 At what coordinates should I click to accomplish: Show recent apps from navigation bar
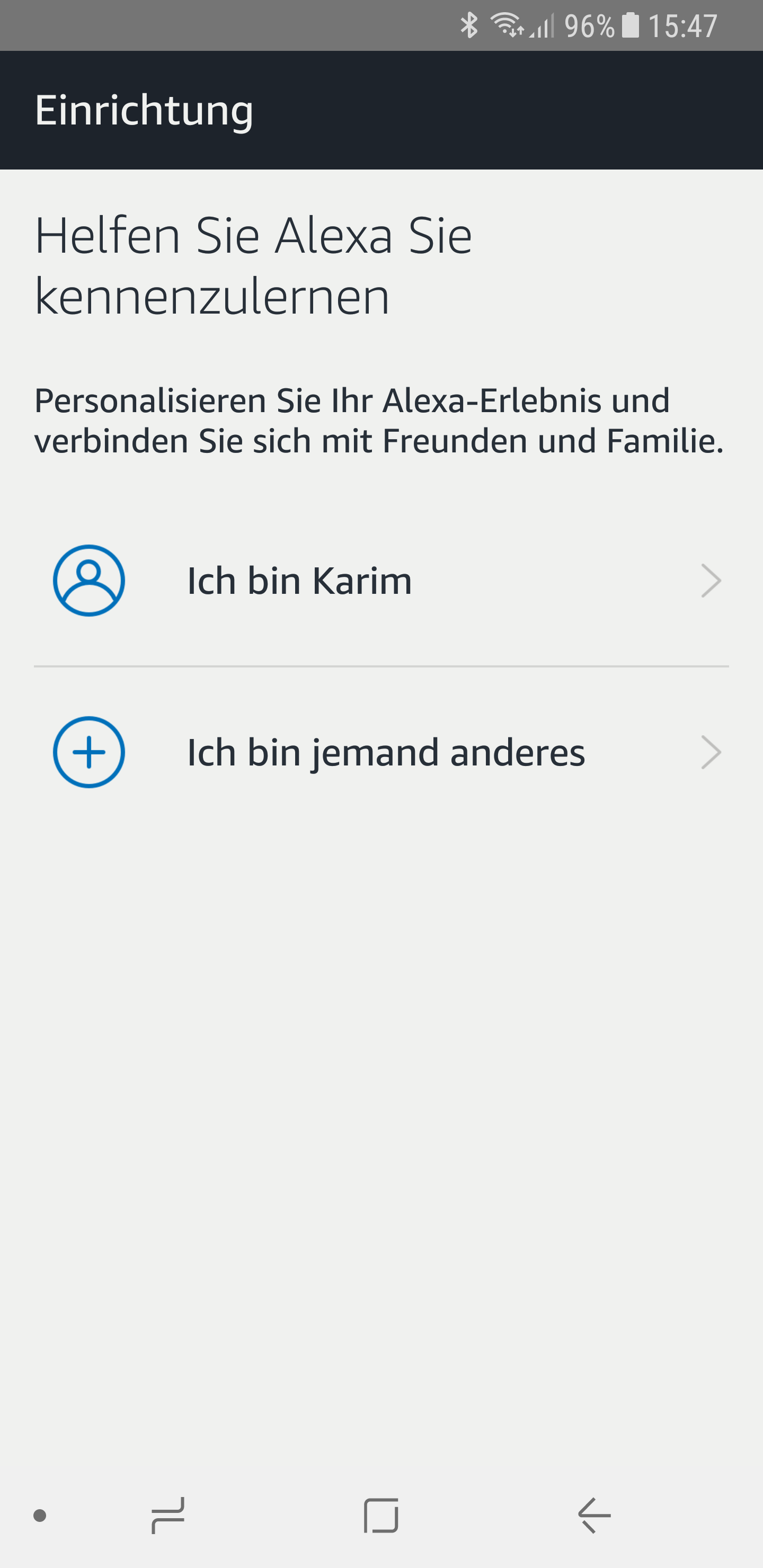click(168, 1516)
